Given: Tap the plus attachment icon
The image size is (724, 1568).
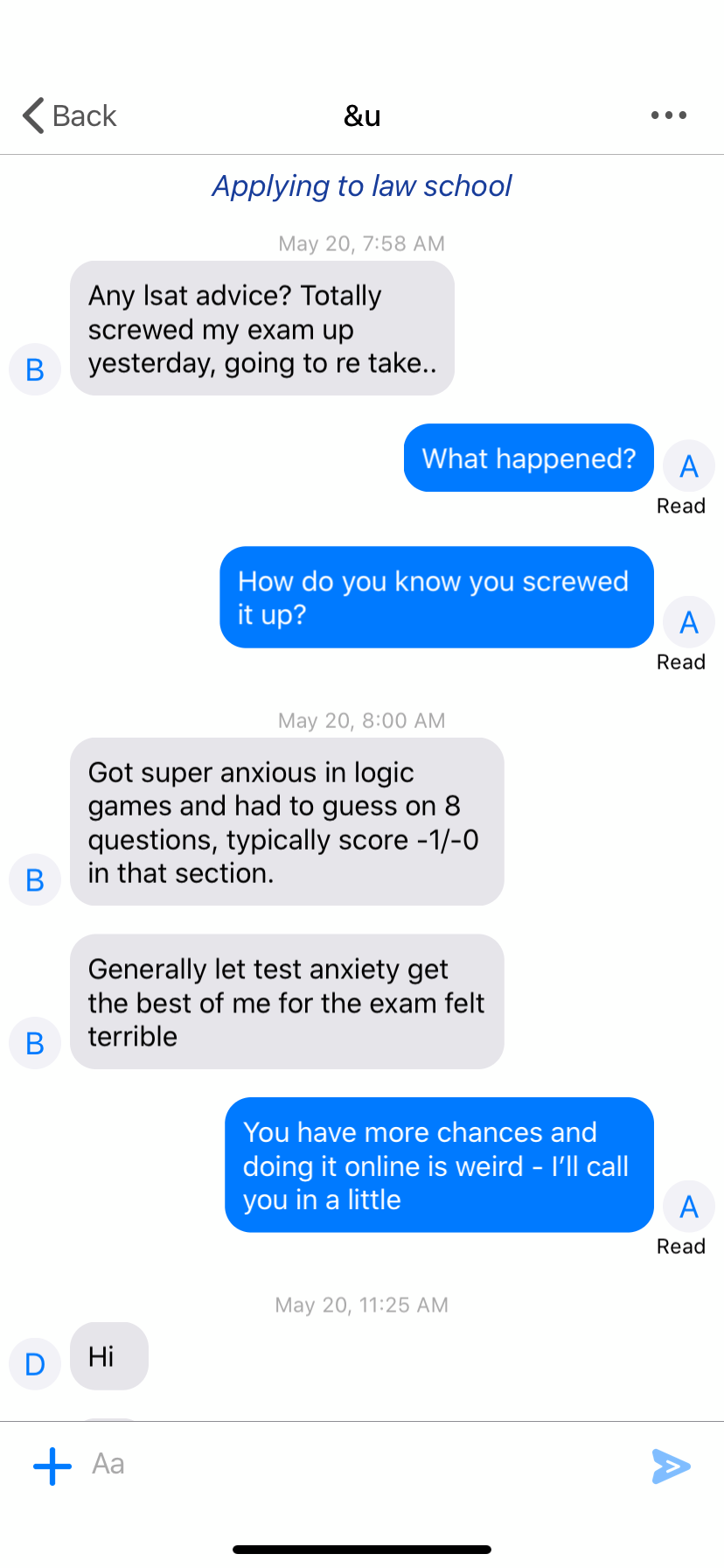Looking at the screenshot, I should click(52, 1466).
